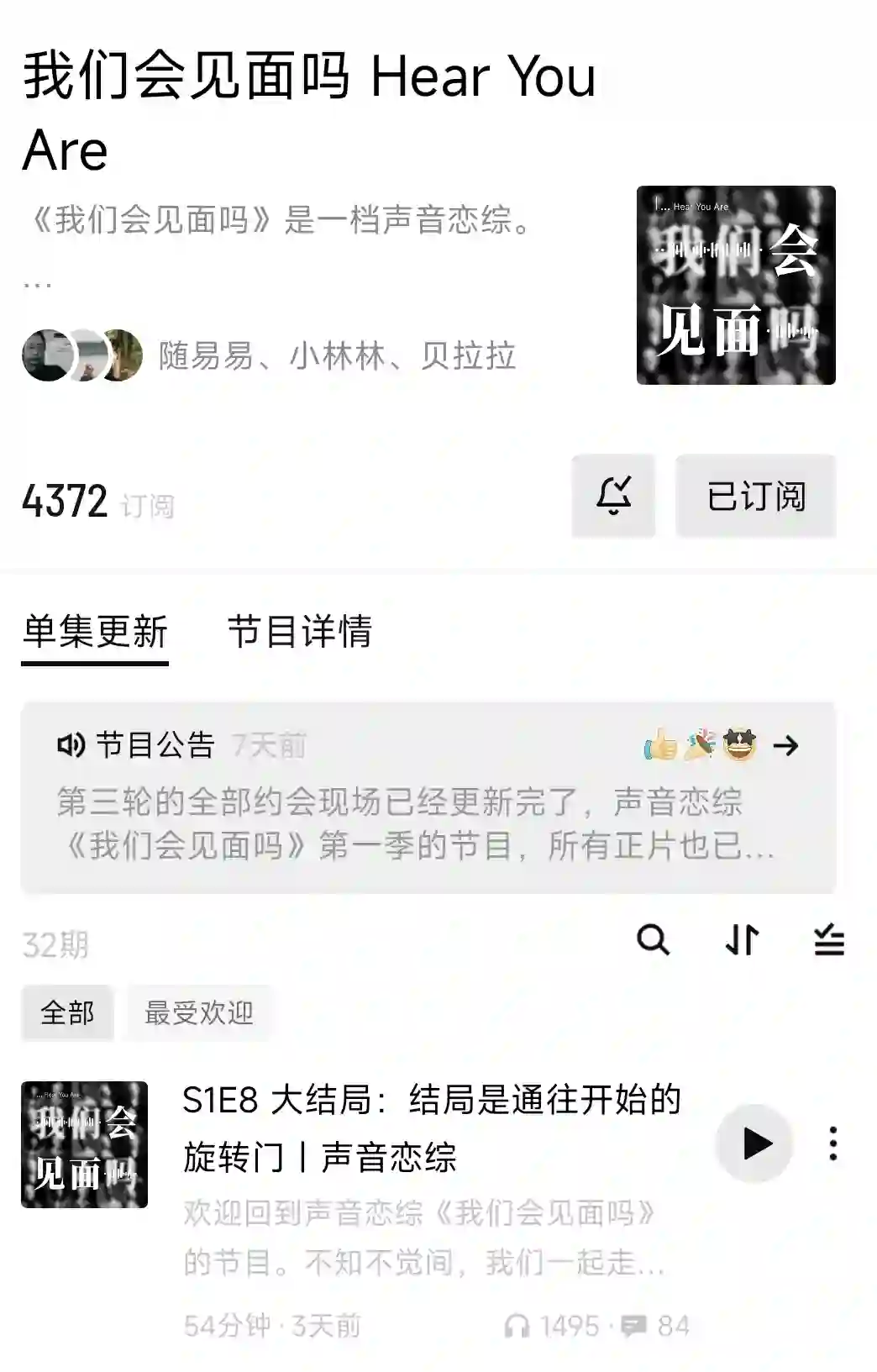Change episode sort order
Viewport: 877px width, 1372px height.
point(742,939)
